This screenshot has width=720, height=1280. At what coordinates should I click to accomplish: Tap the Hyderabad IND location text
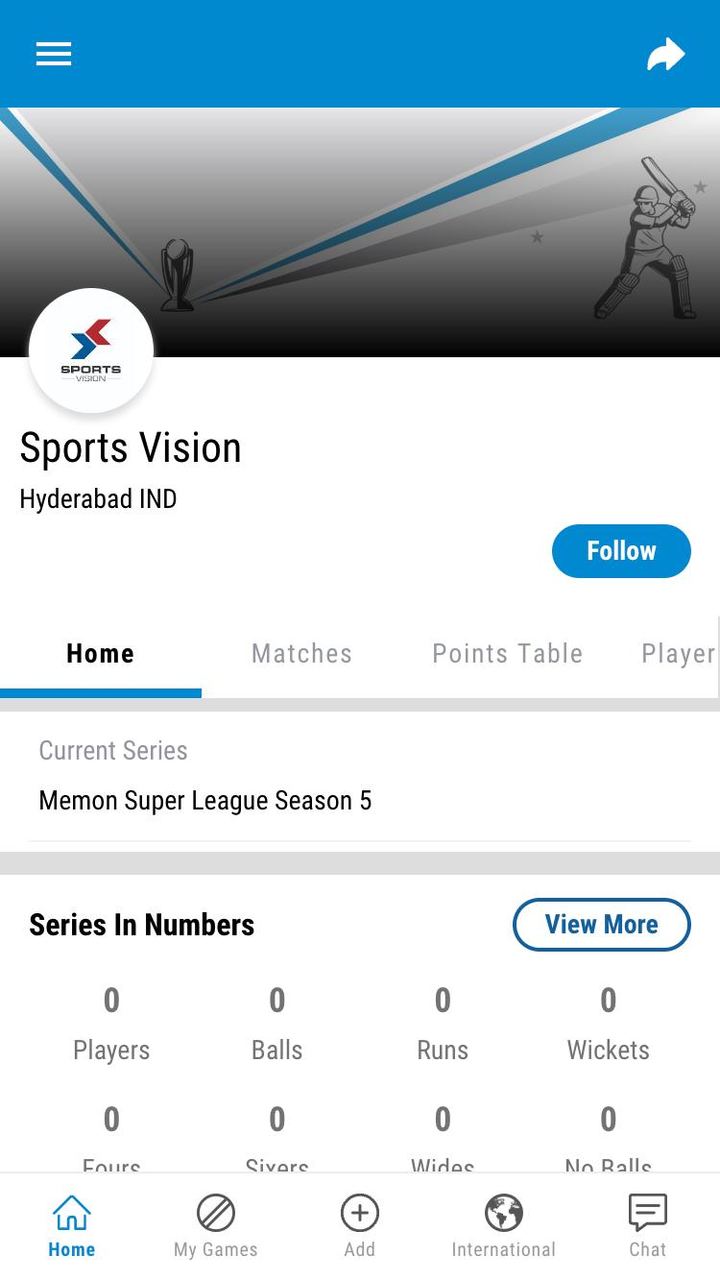click(x=97, y=498)
